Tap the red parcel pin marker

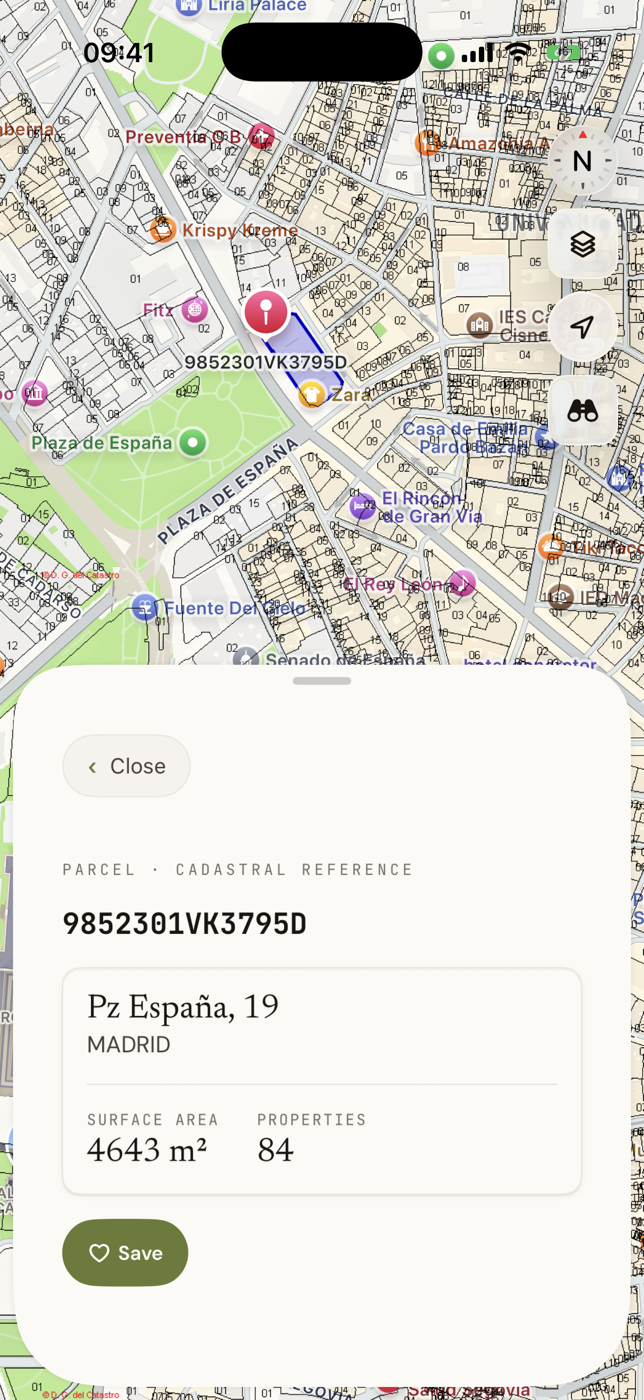click(x=266, y=312)
